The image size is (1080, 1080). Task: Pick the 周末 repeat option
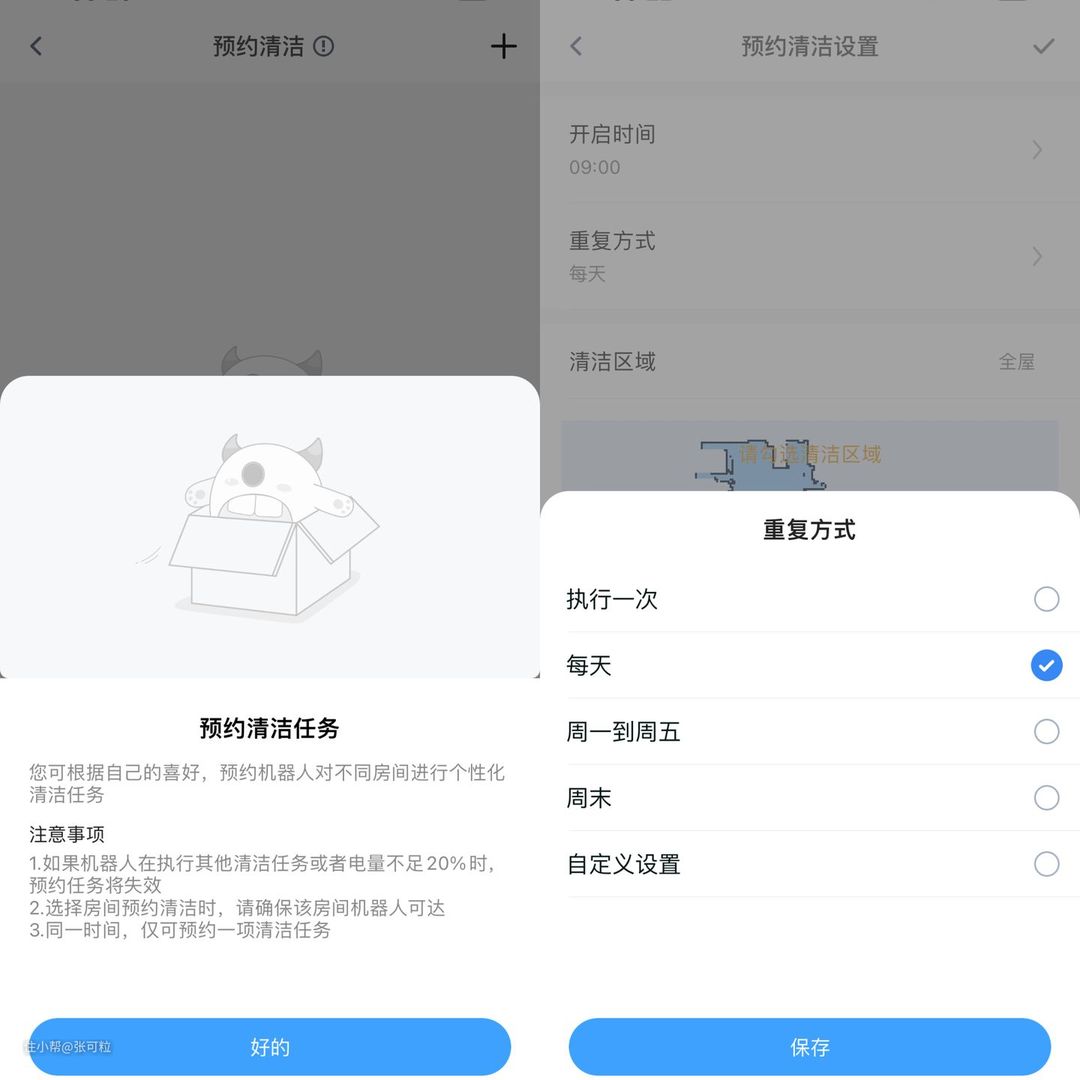(x=1046, y=798)
